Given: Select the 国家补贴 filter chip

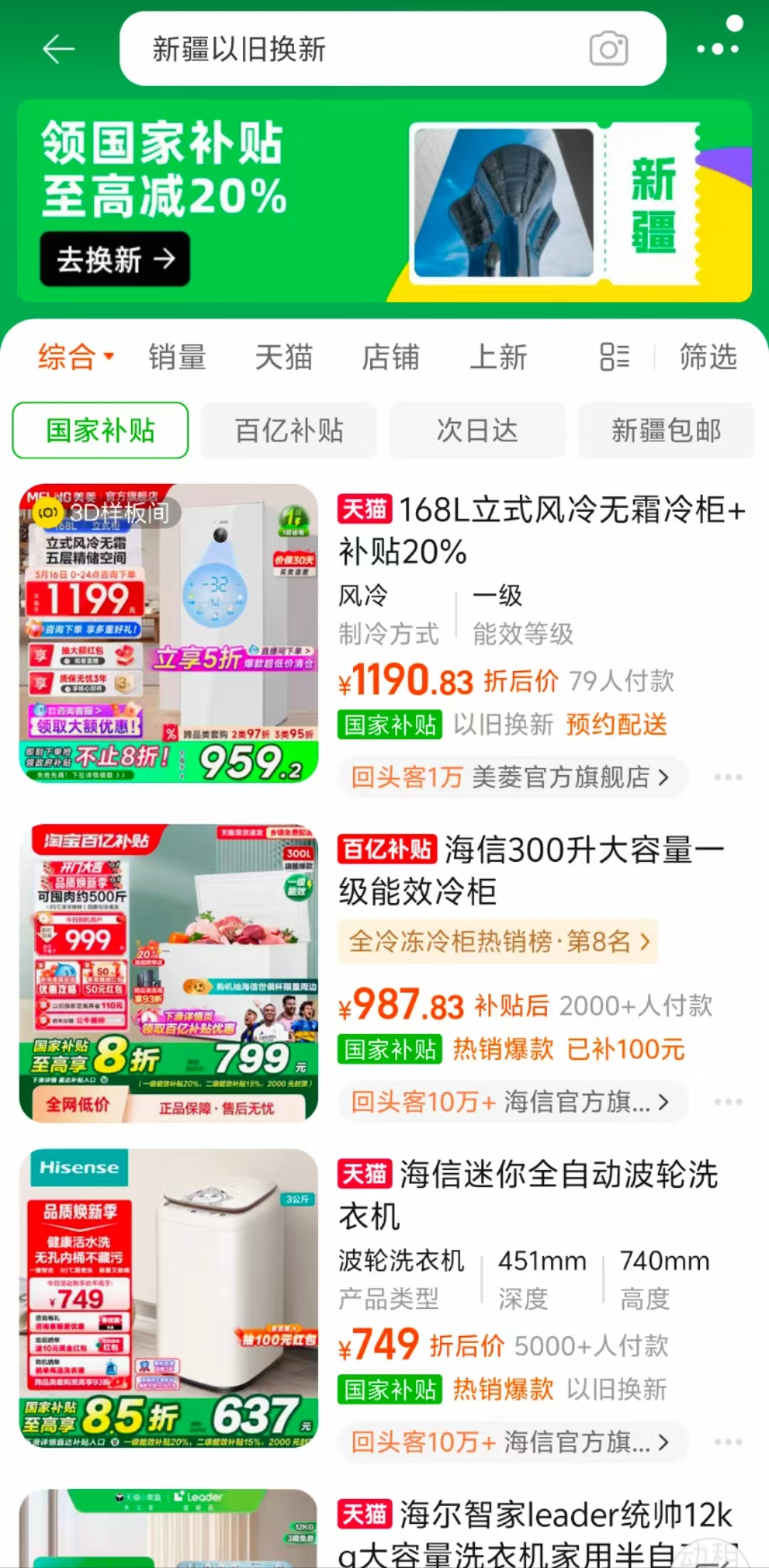Looking at the screenshot, I should (x=100, y=431).
